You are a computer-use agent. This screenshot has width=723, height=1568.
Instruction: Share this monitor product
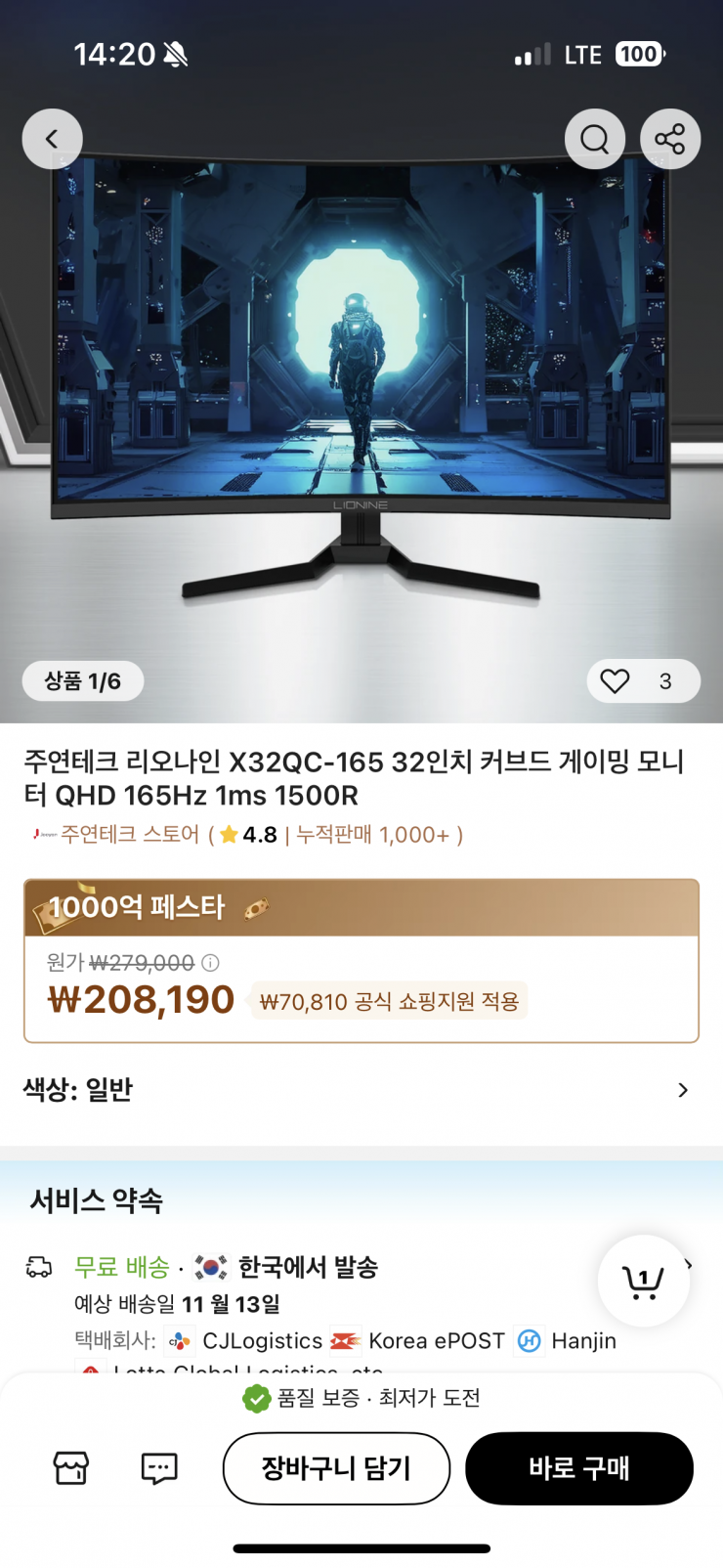point(669,139)
